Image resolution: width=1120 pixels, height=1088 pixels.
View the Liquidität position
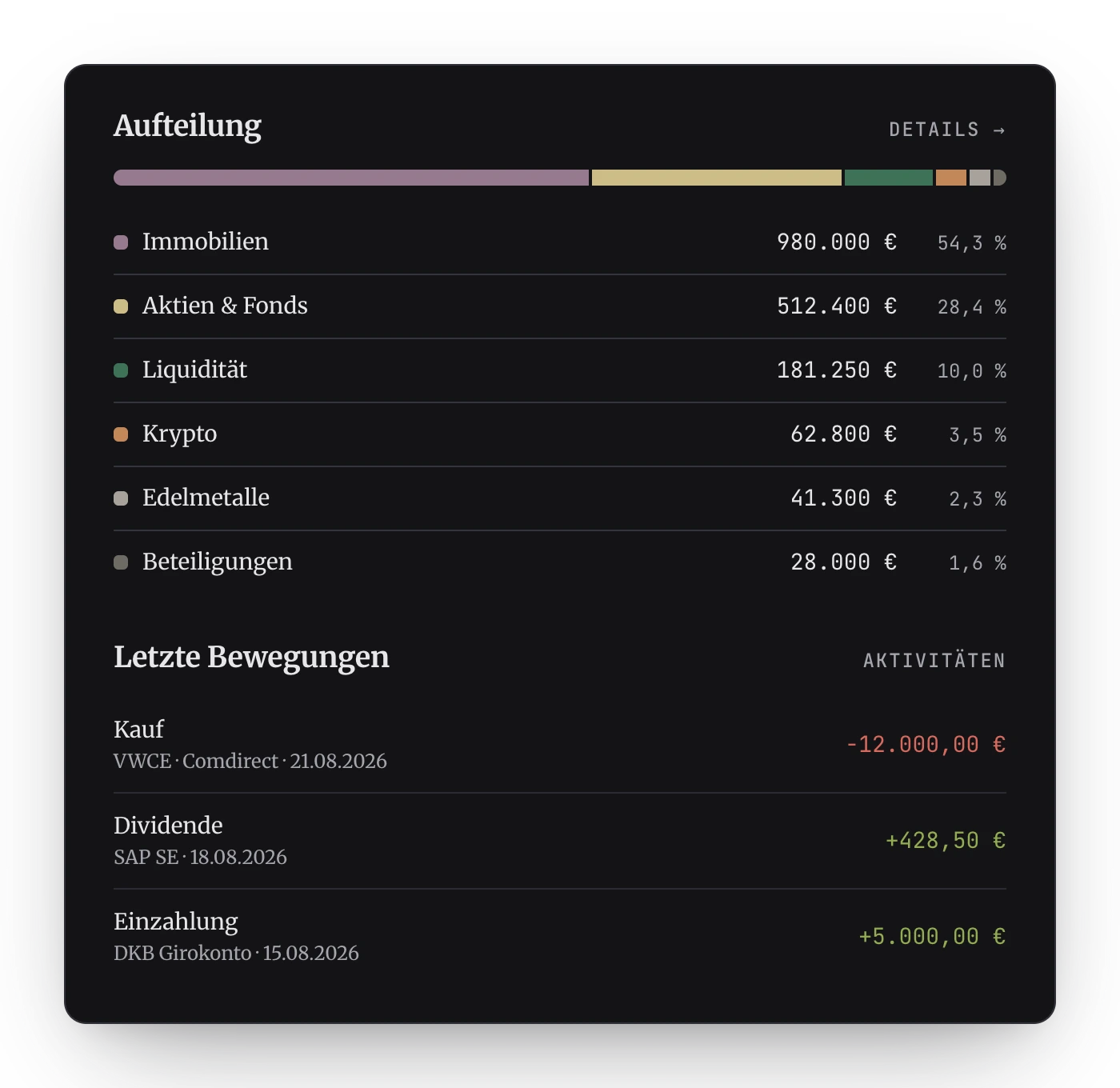pos(560,370)
